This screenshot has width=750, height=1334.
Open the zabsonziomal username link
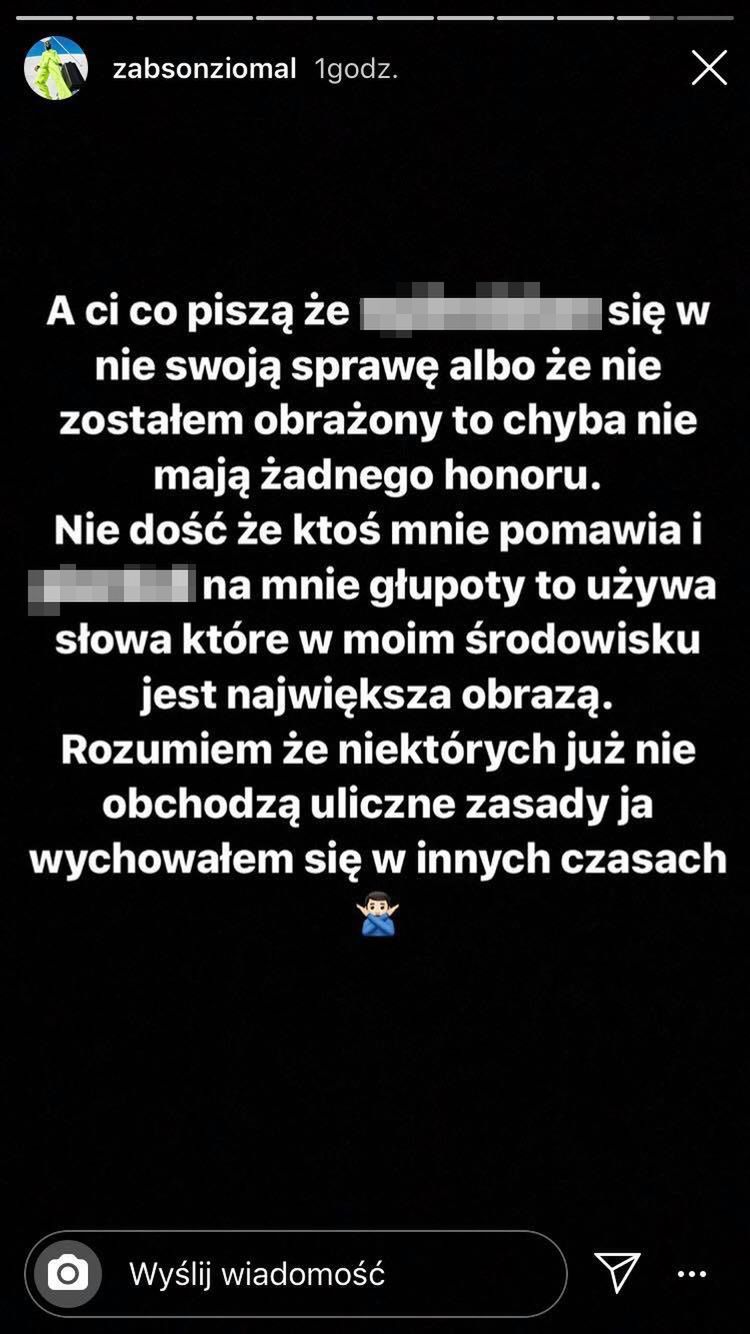pyautogui.click(x=205, y=68)
